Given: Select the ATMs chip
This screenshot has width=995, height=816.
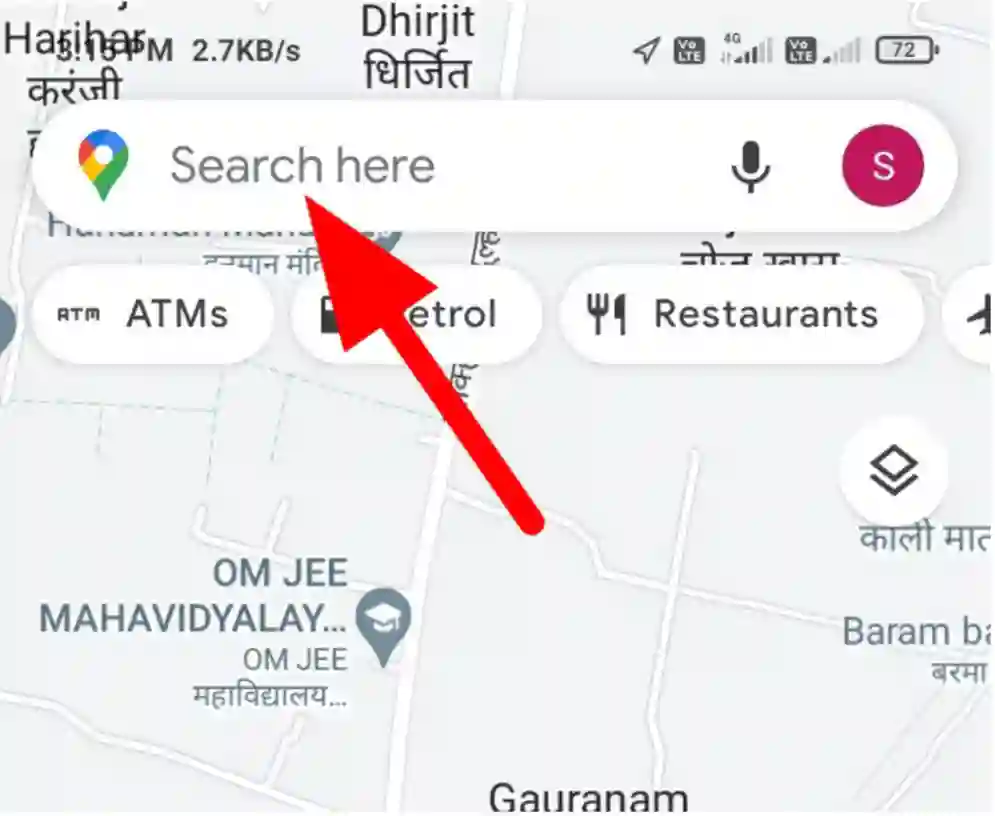Looking at the screenshot, I should point(152,315).
